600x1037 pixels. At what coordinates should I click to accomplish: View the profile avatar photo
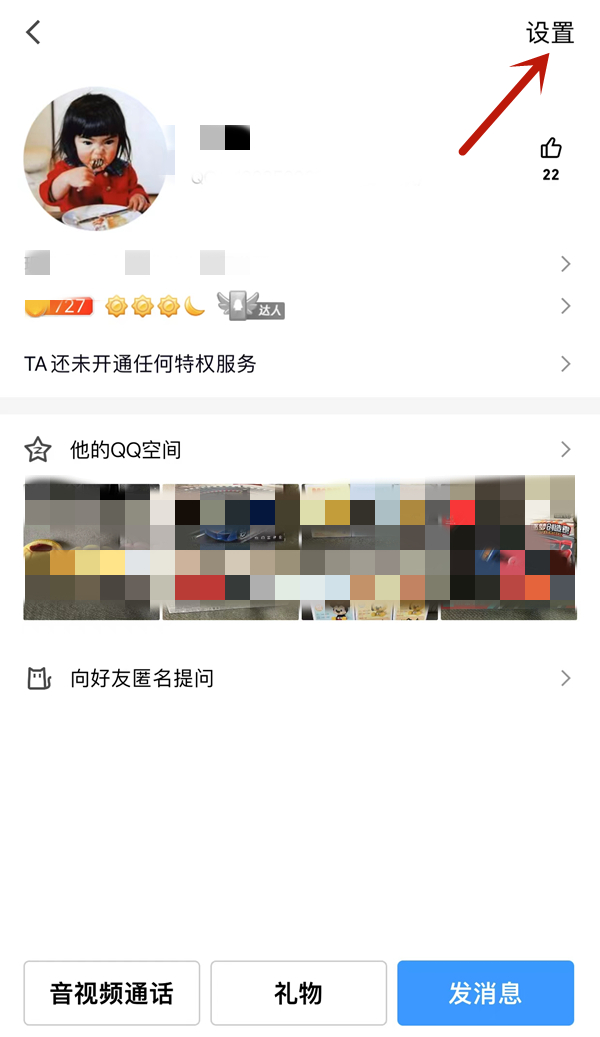click(x=96, y=159)
